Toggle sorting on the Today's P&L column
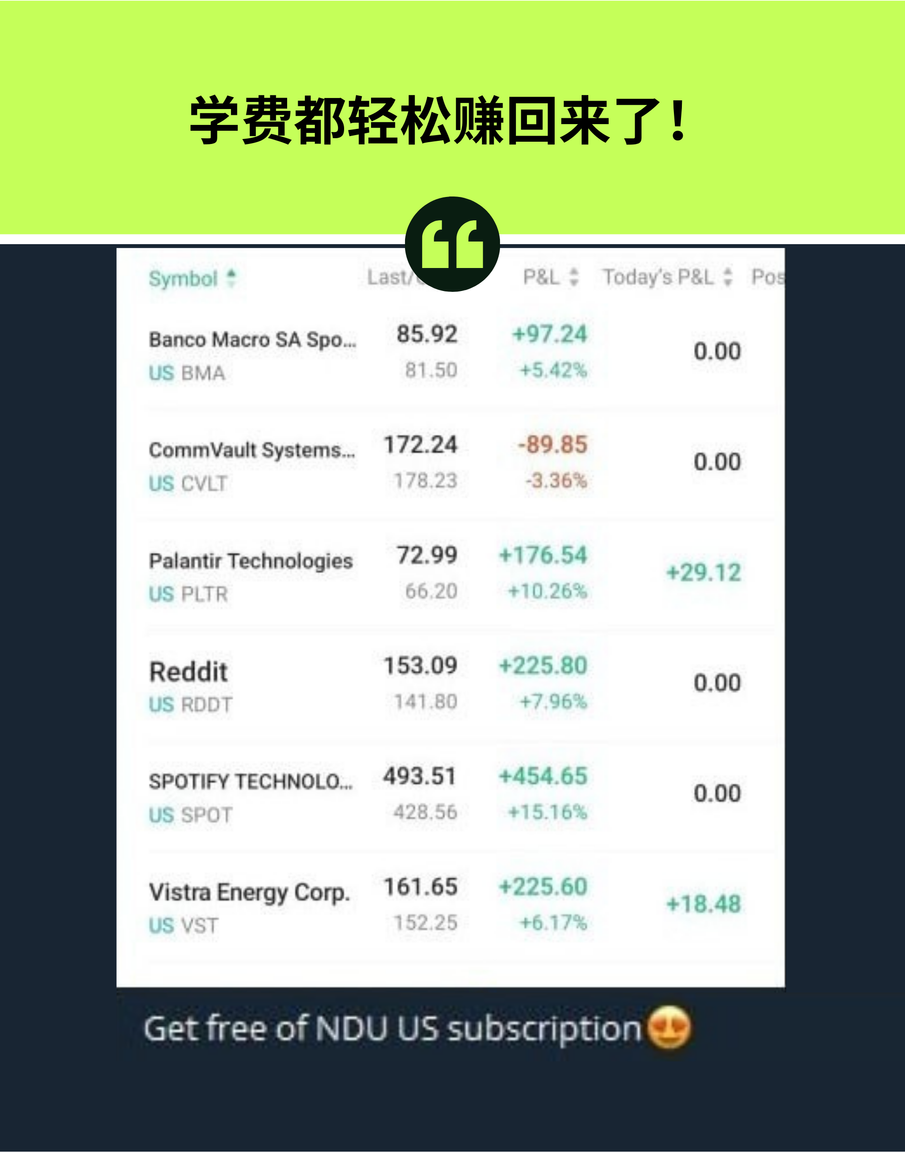 click(x=664, y=277)
